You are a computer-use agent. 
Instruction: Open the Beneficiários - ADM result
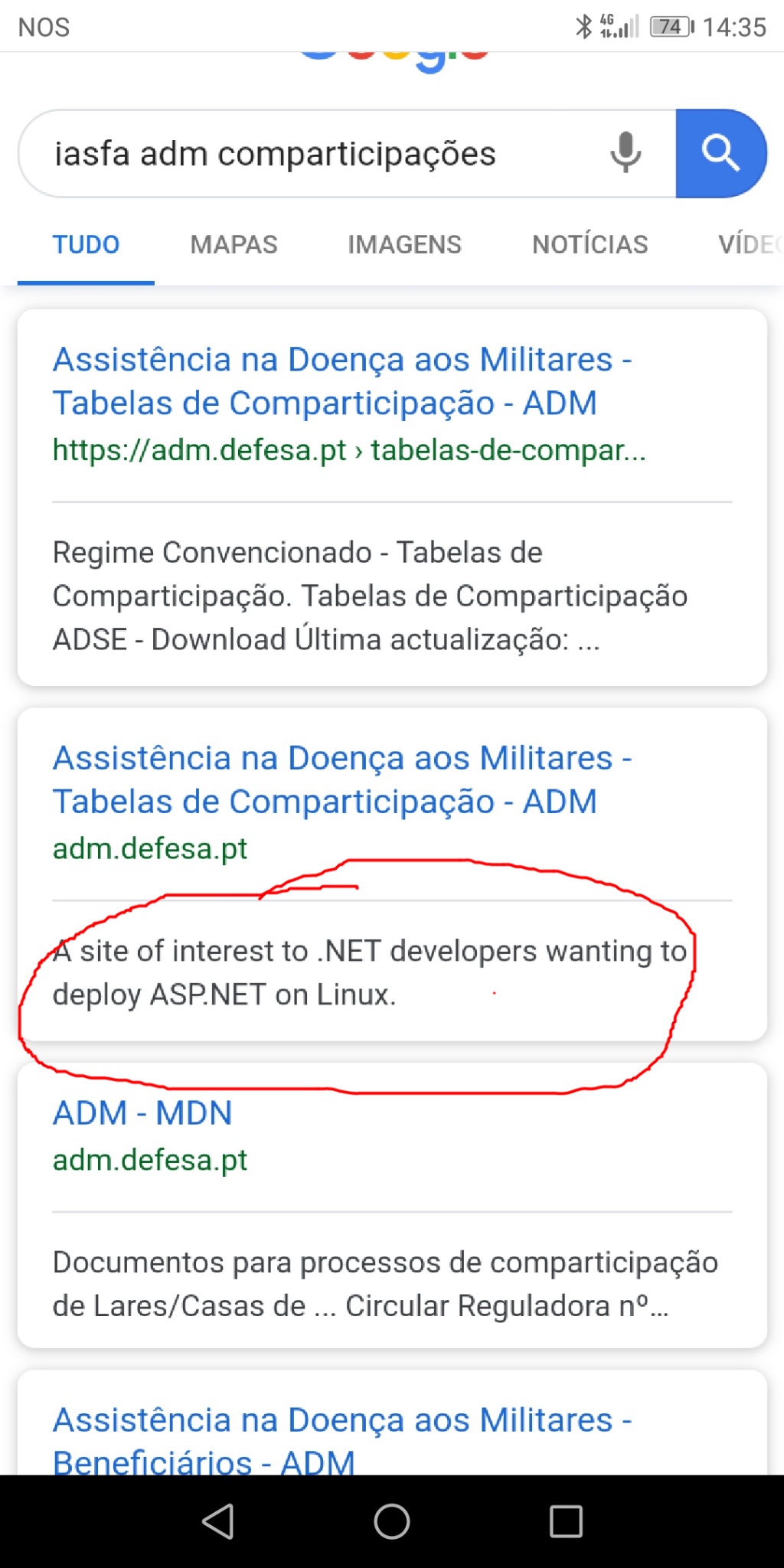click(341, 1439)
